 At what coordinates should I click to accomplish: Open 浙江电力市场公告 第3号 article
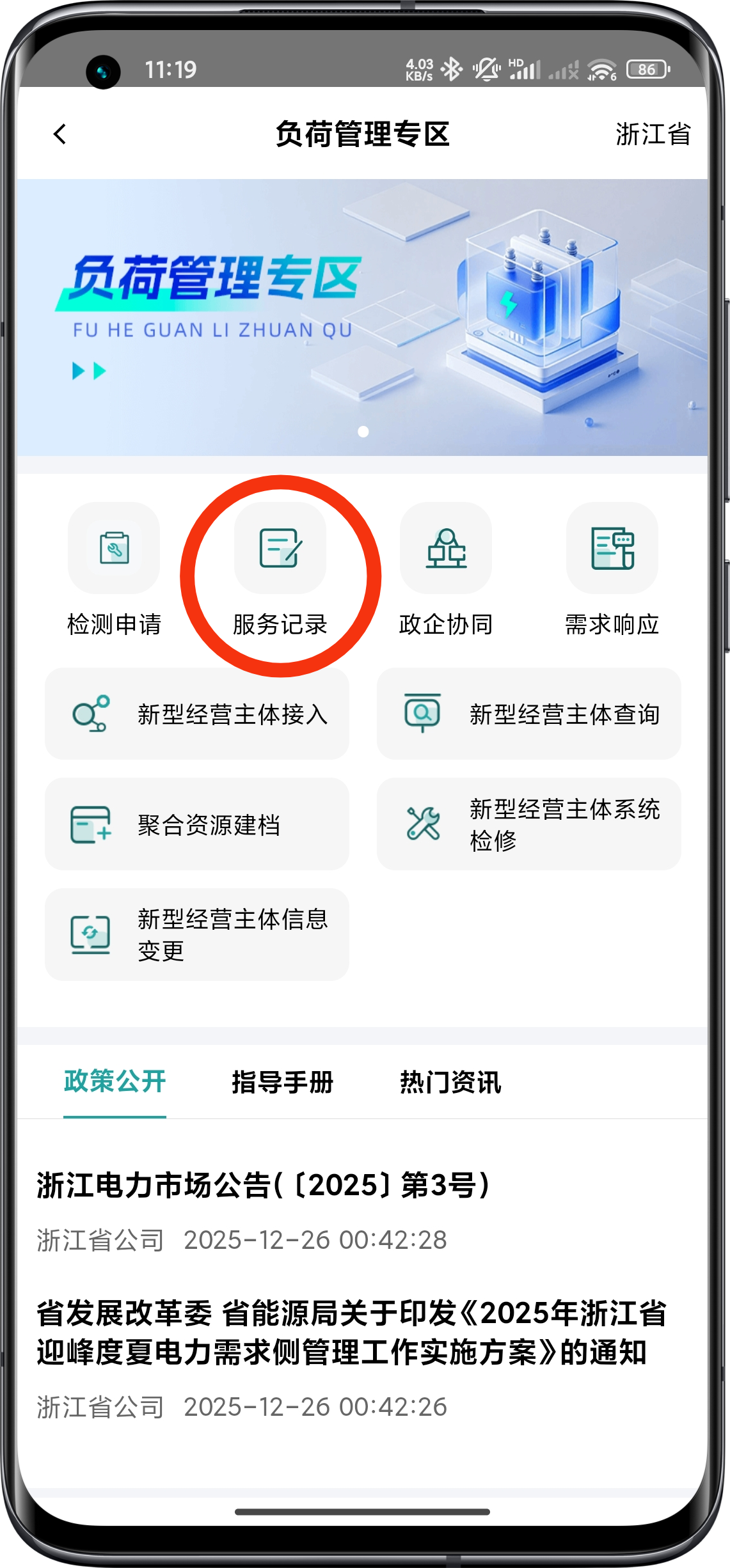coord(264,1185)
